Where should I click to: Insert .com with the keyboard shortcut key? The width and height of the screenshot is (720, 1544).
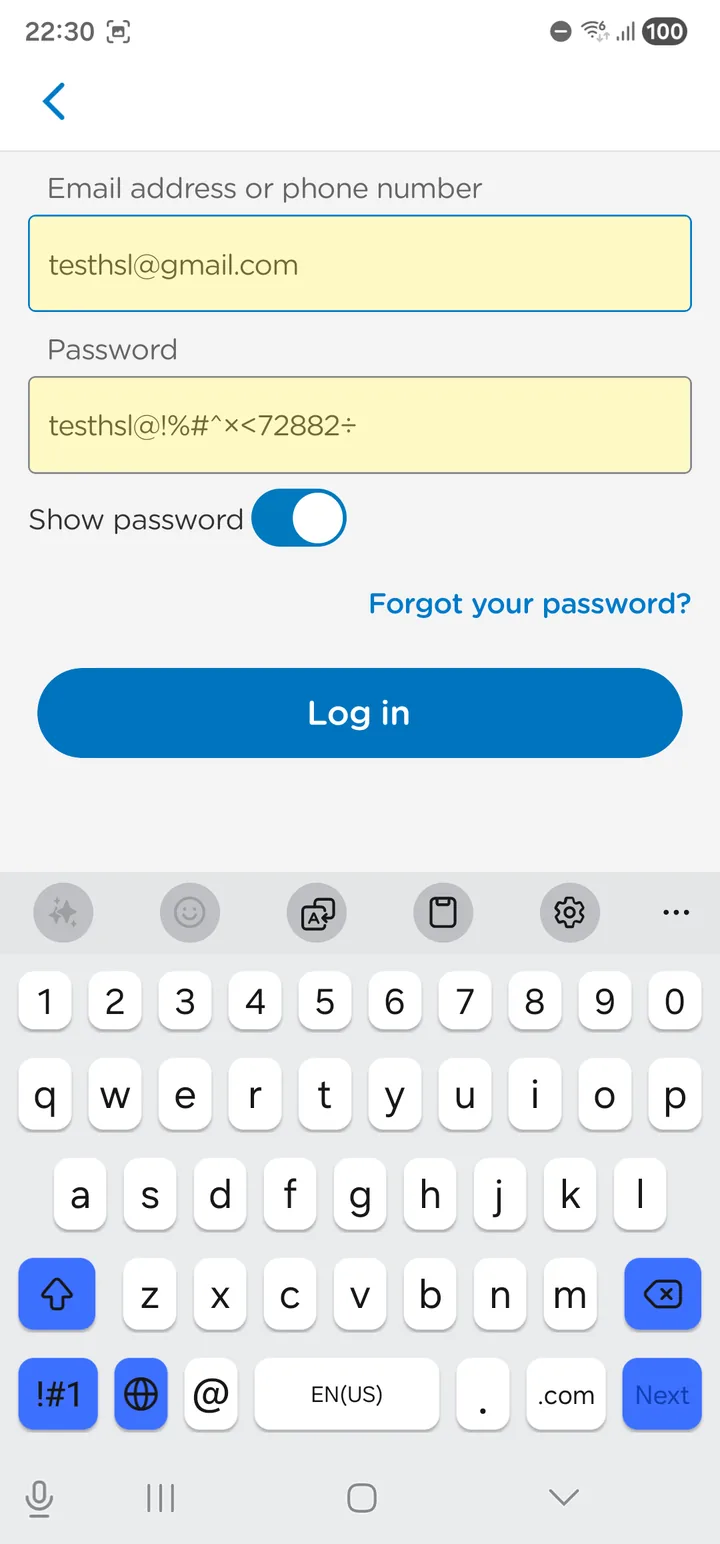coord(566,1394)
